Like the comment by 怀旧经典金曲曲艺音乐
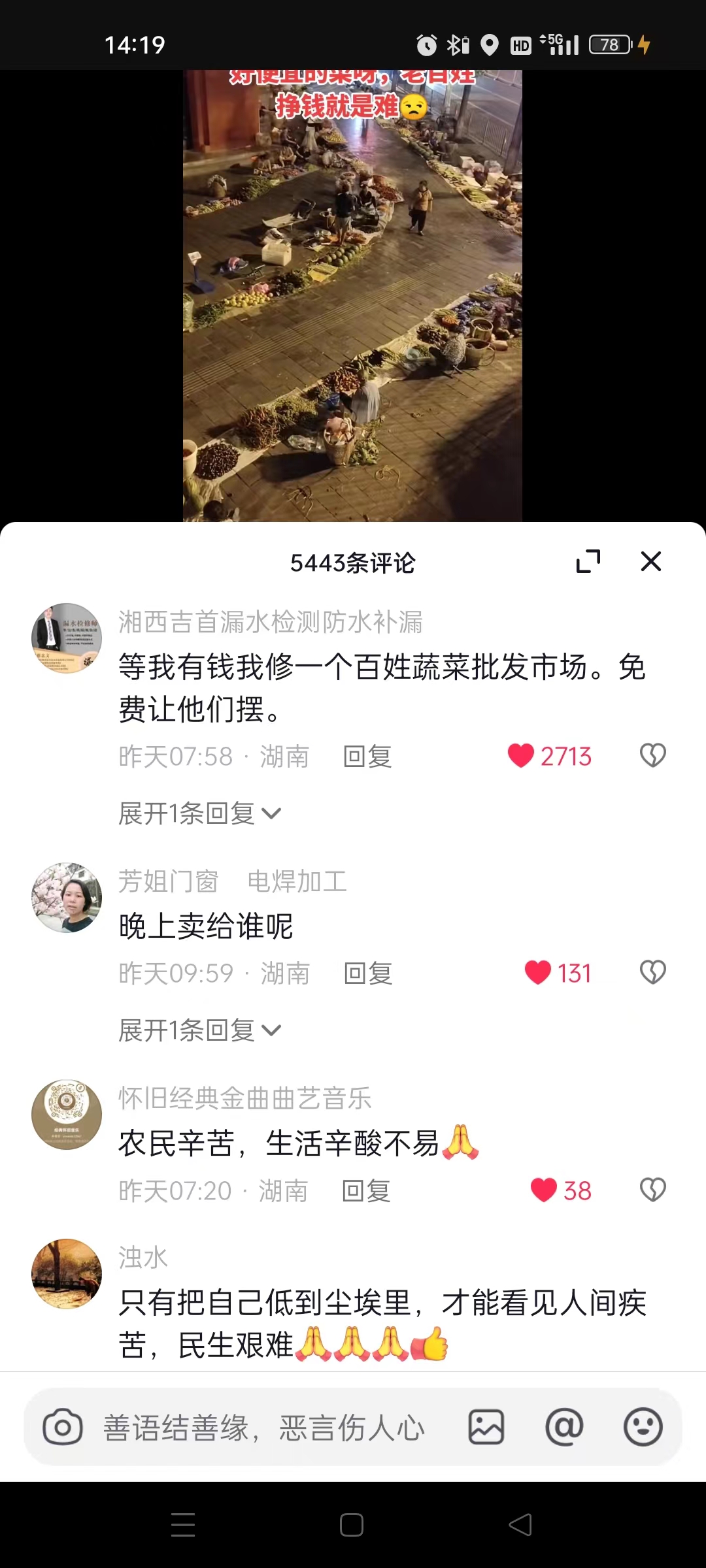The image size is (706, 1568). click(544, 1190)
